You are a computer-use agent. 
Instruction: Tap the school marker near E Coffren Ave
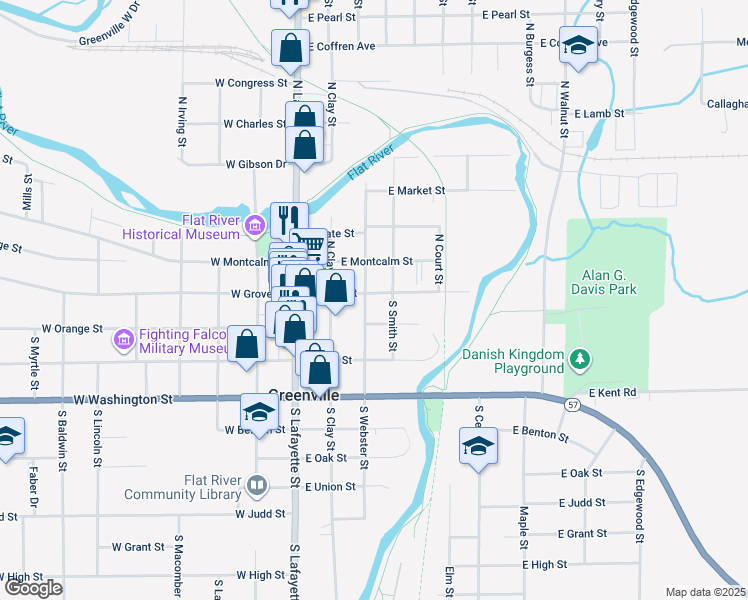(x=577, y=46)
